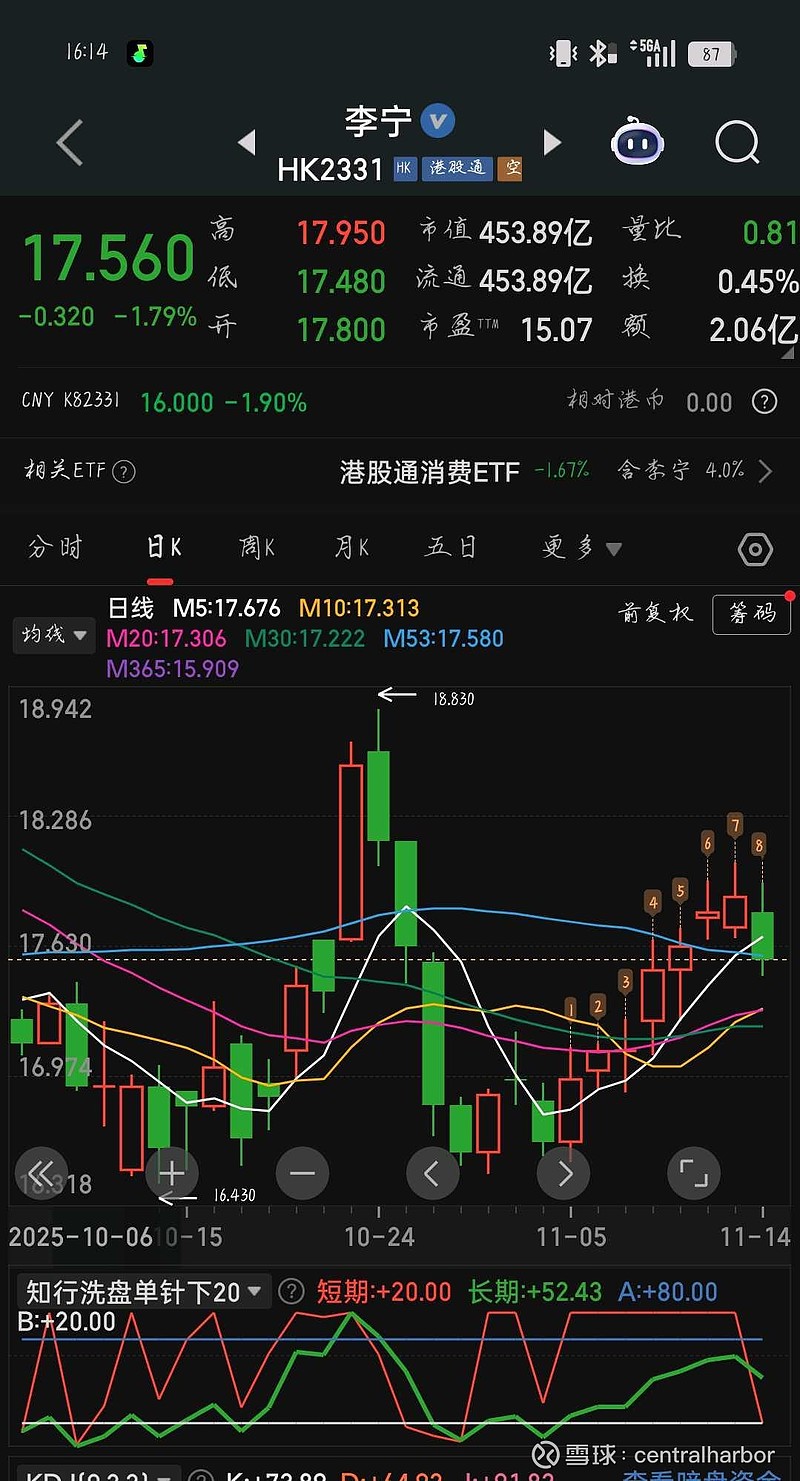
Task: Advance chart right with arrow control
Action: [x=563, y=1173]
